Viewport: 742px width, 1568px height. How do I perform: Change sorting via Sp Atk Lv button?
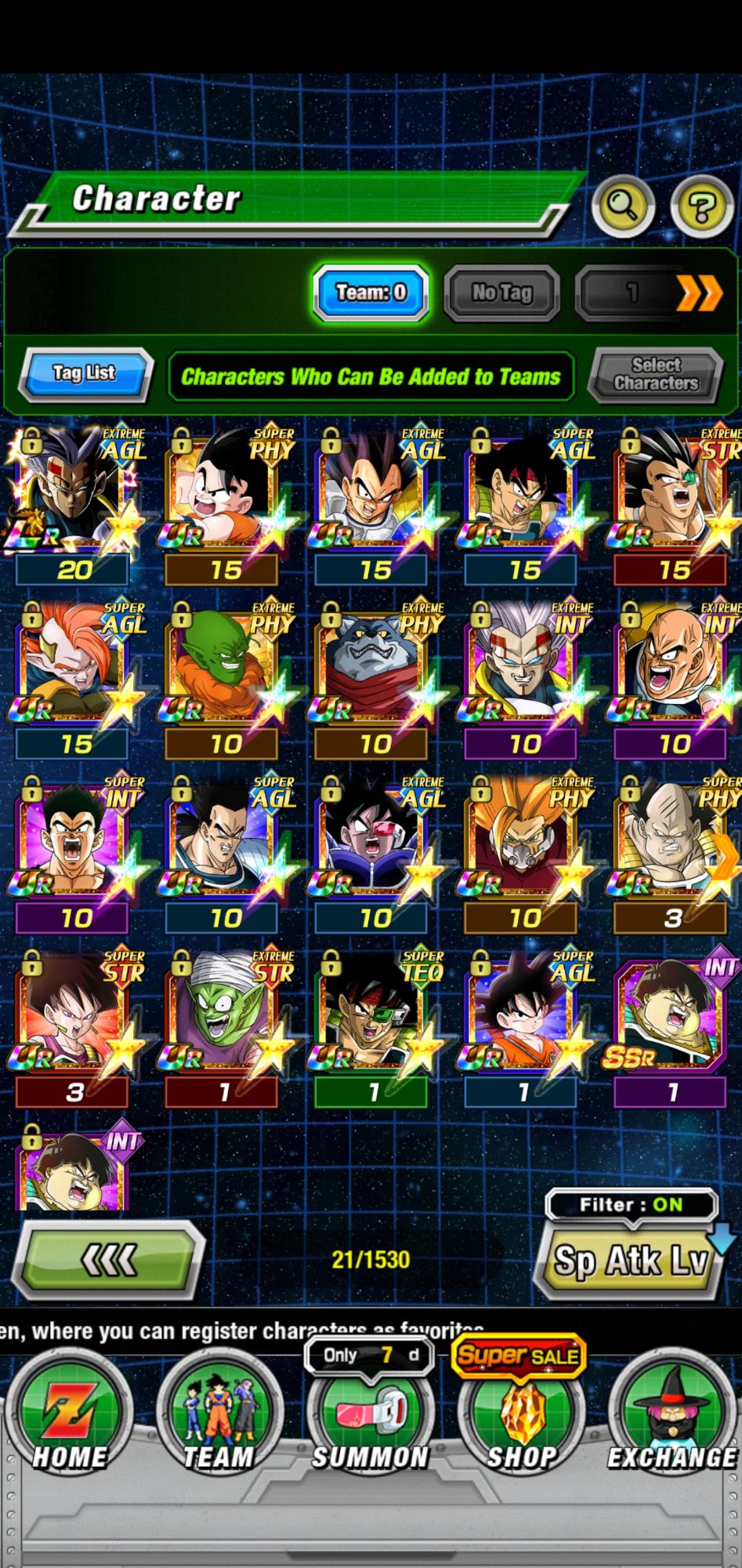(x=631, y=1261)
